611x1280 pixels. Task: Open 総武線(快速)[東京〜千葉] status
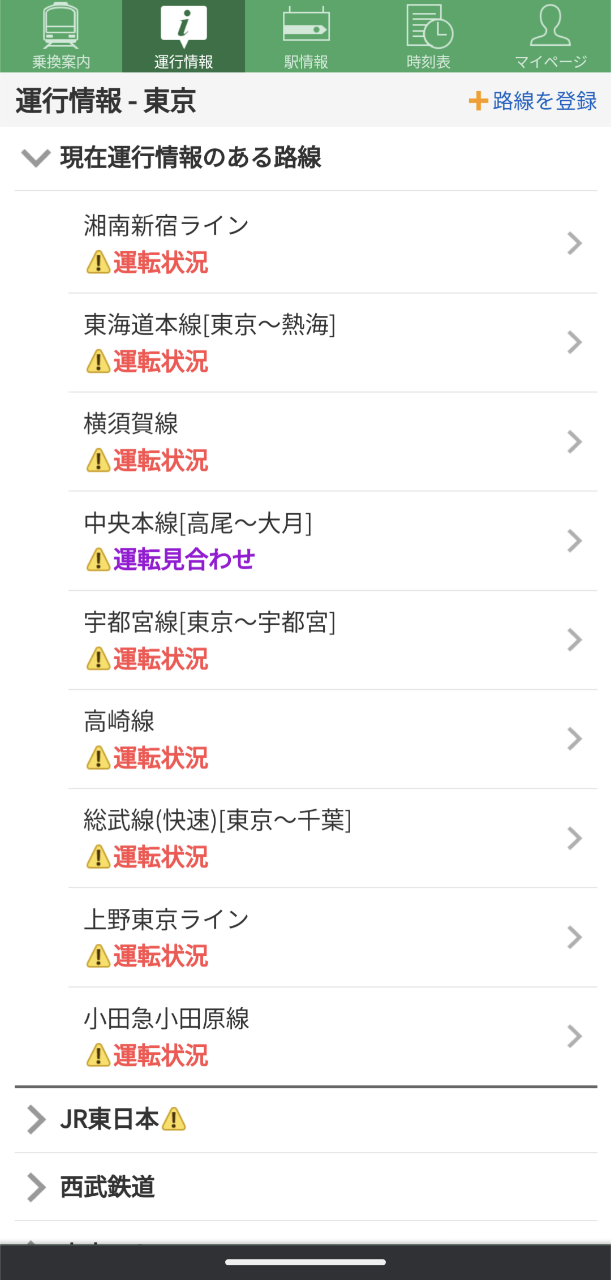(330, 837)
